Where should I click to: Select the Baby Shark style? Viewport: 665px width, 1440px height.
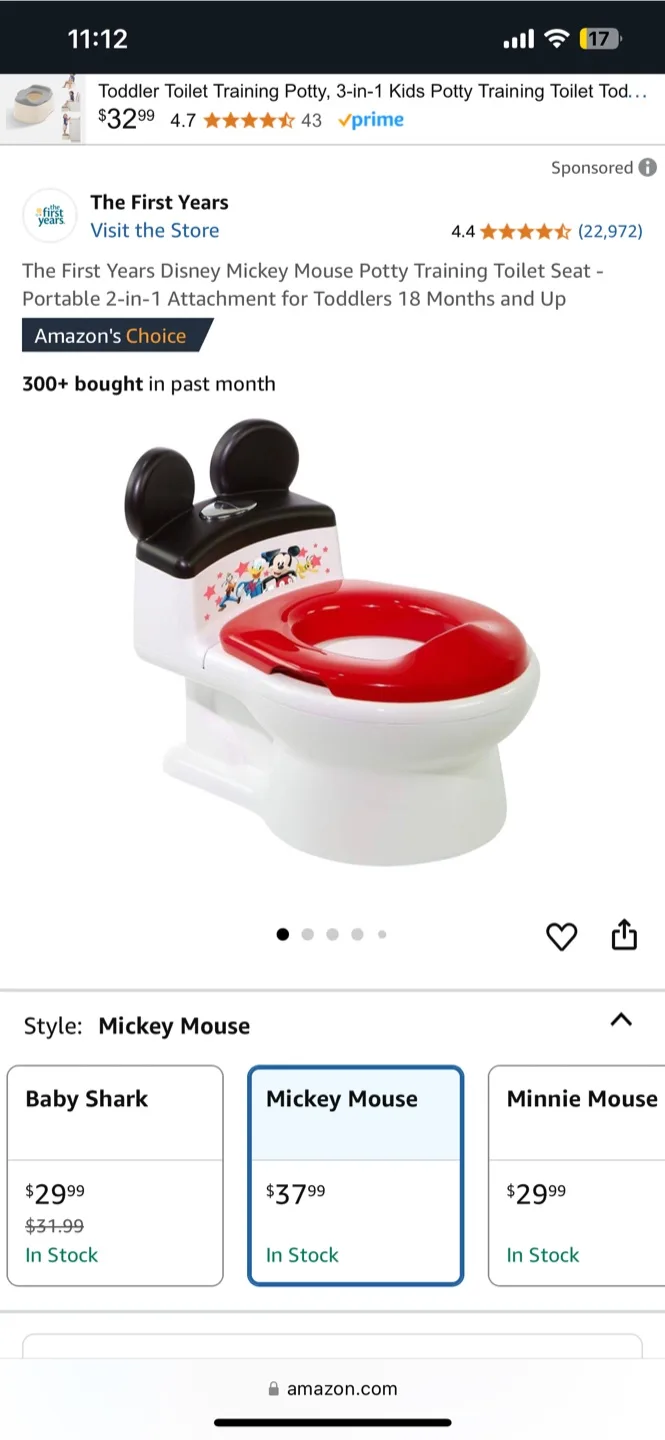pos(115,1175)
